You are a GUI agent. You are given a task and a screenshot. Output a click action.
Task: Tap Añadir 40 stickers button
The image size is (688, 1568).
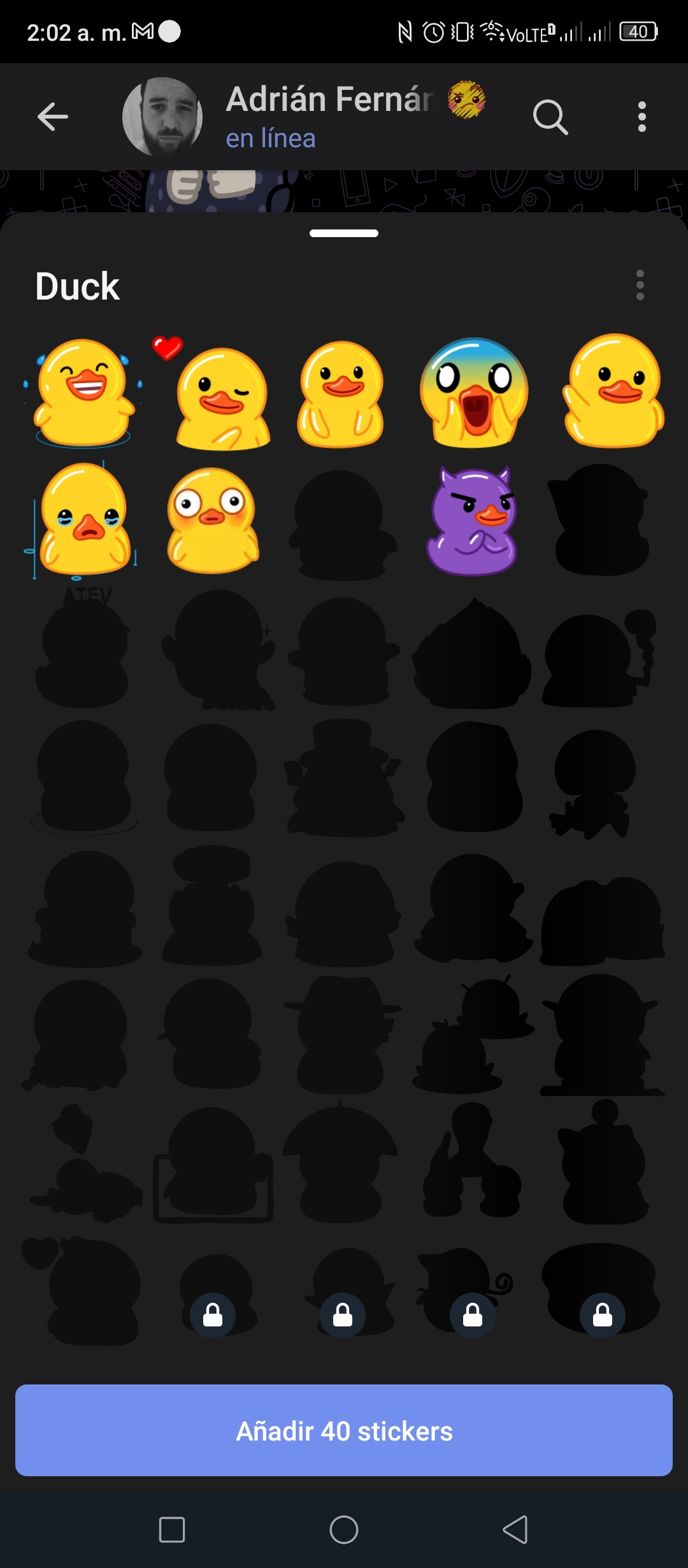[344, 1430]
